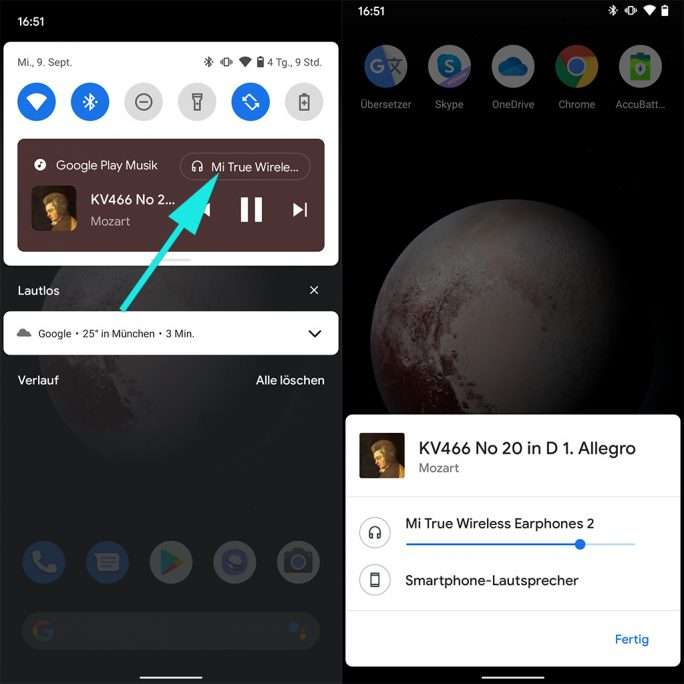Screen dimensions: 684x684
Task: Tap Fertig to close the output dialog
Action: [x=631, y=639]
